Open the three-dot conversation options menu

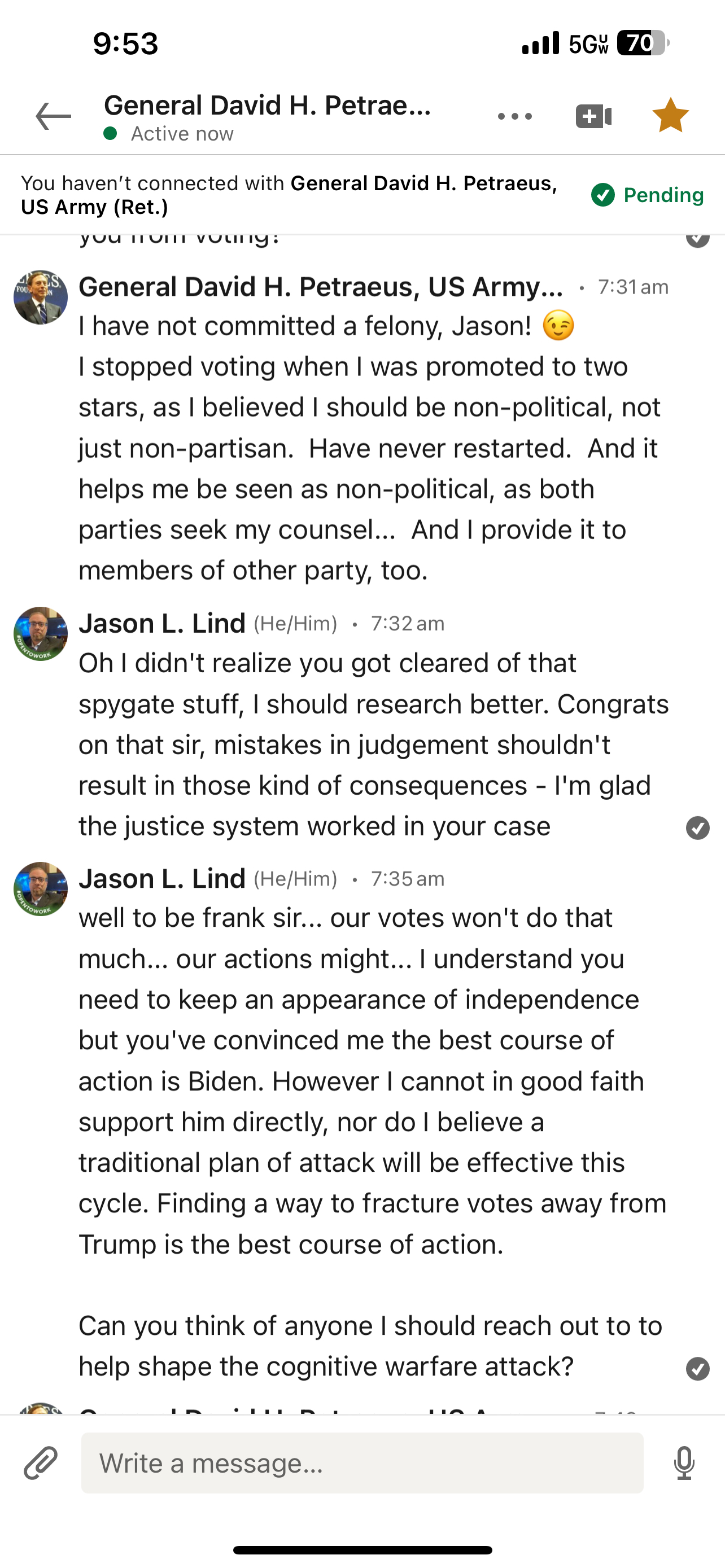click(x=514, y=116)
